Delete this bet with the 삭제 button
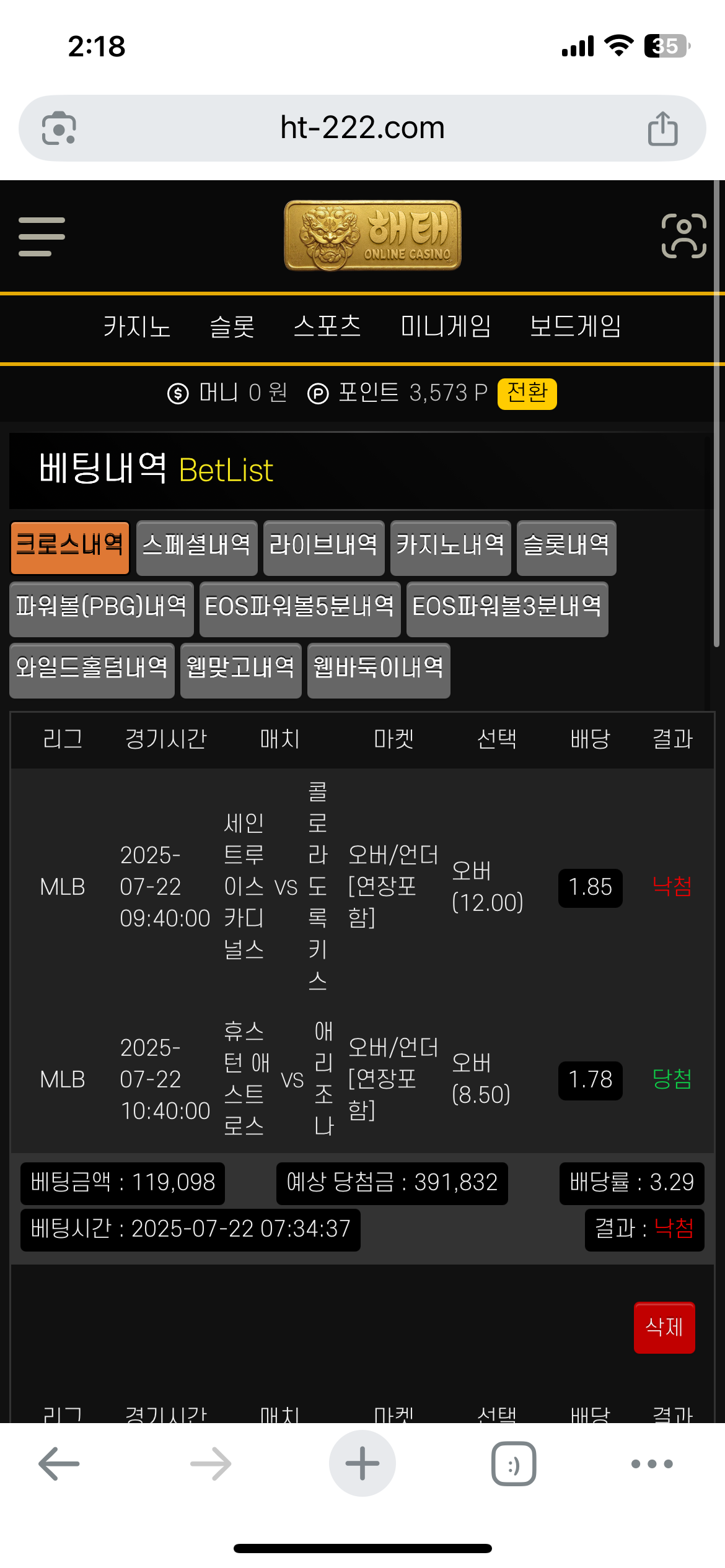 (664, 1328)
